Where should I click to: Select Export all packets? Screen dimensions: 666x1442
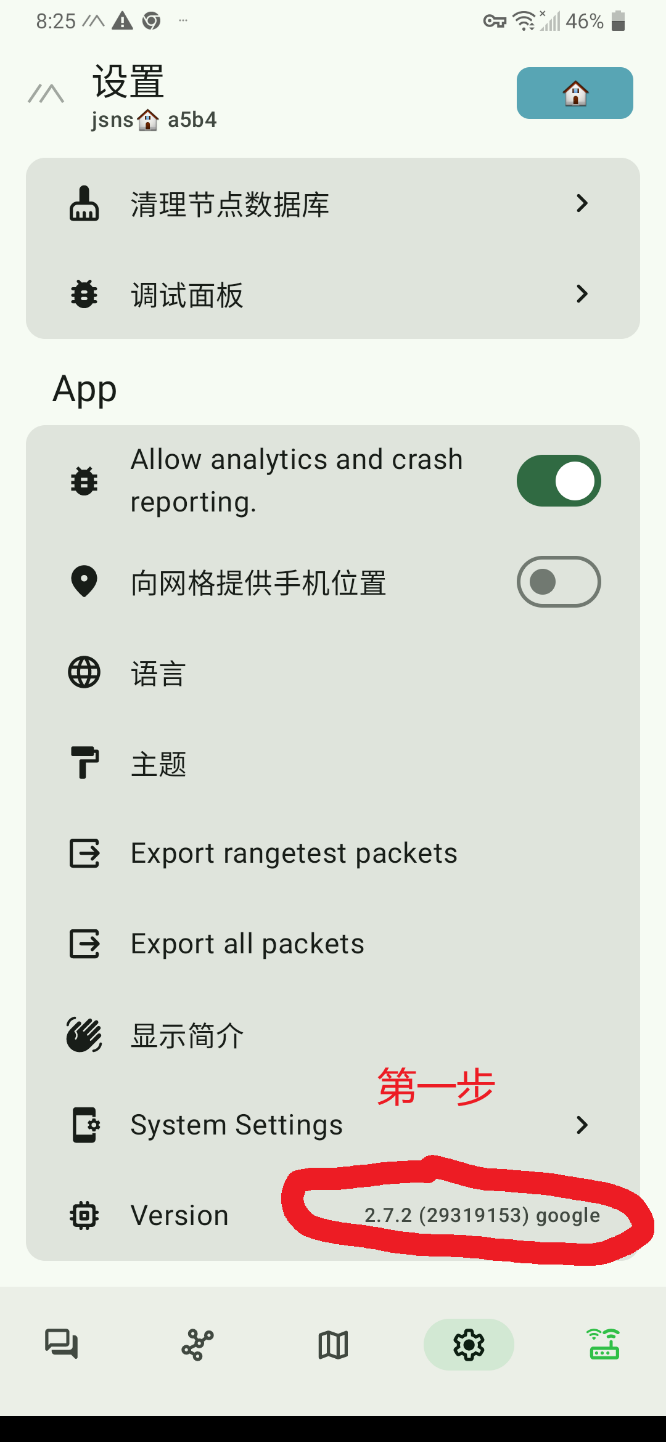(332, 944)
